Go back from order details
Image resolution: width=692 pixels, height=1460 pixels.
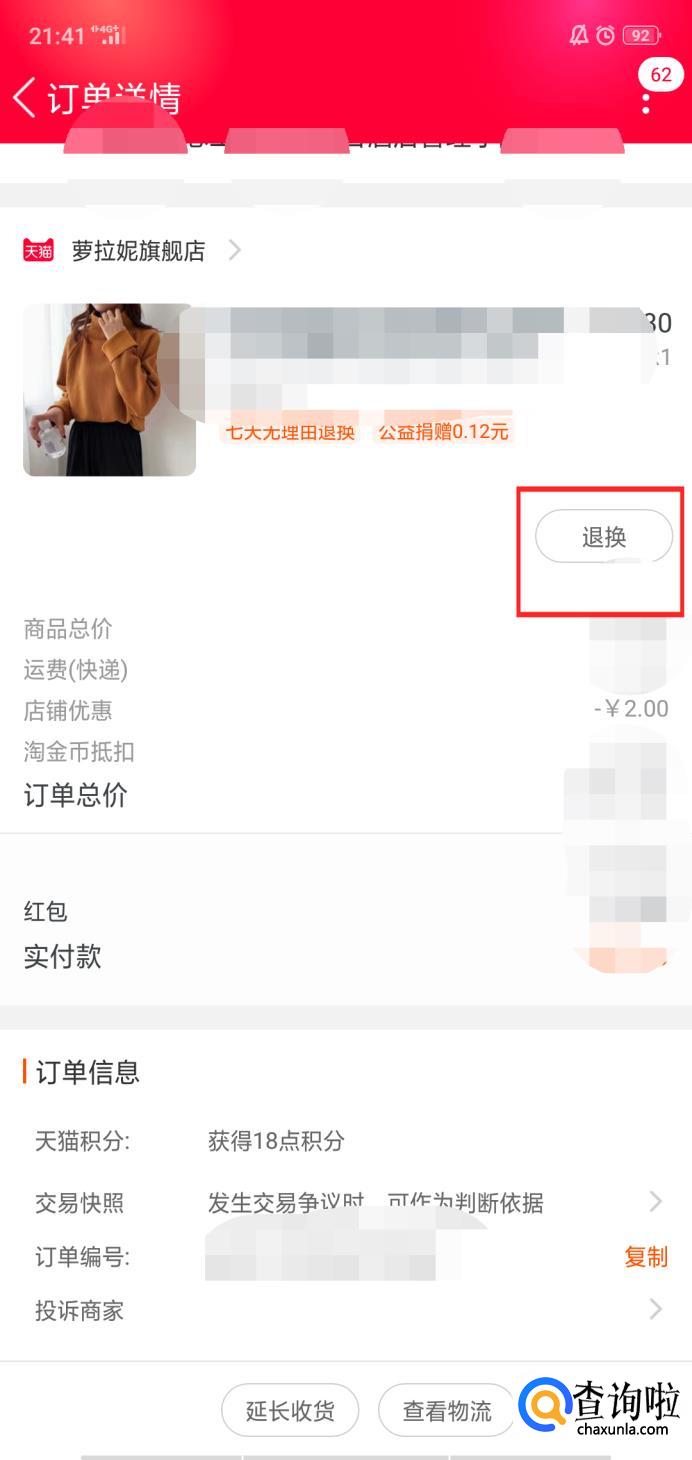24,98
